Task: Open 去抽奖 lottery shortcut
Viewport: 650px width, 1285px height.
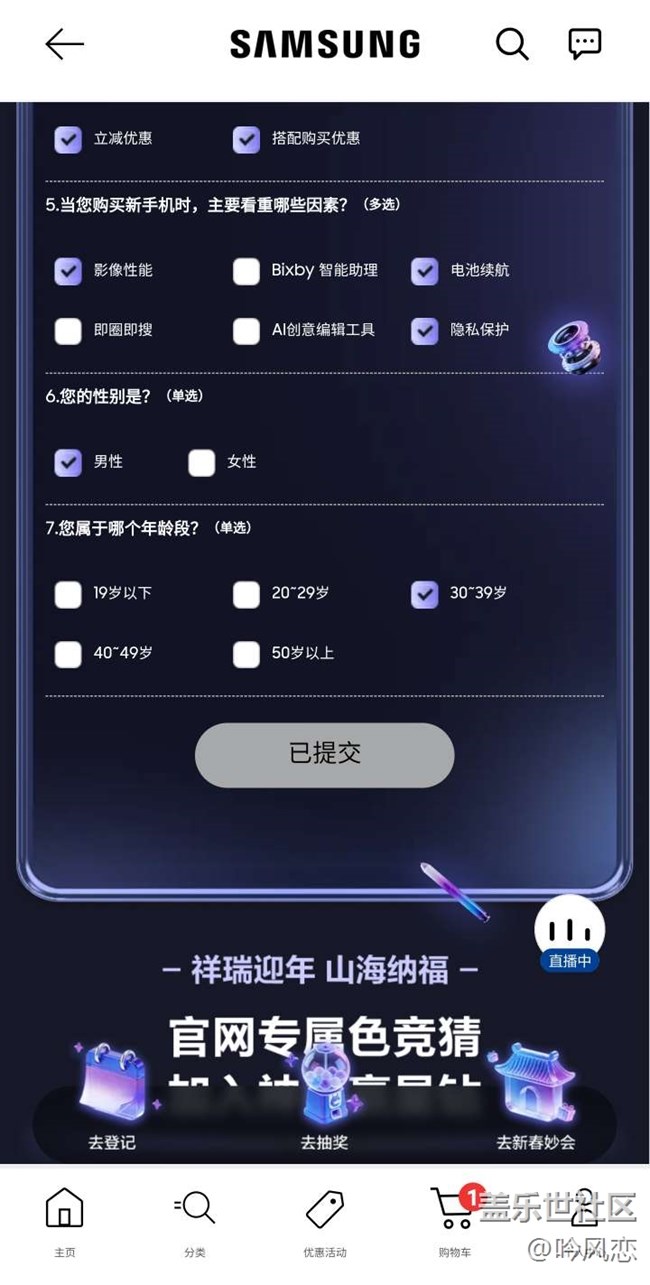Action: click(324, 1110)
